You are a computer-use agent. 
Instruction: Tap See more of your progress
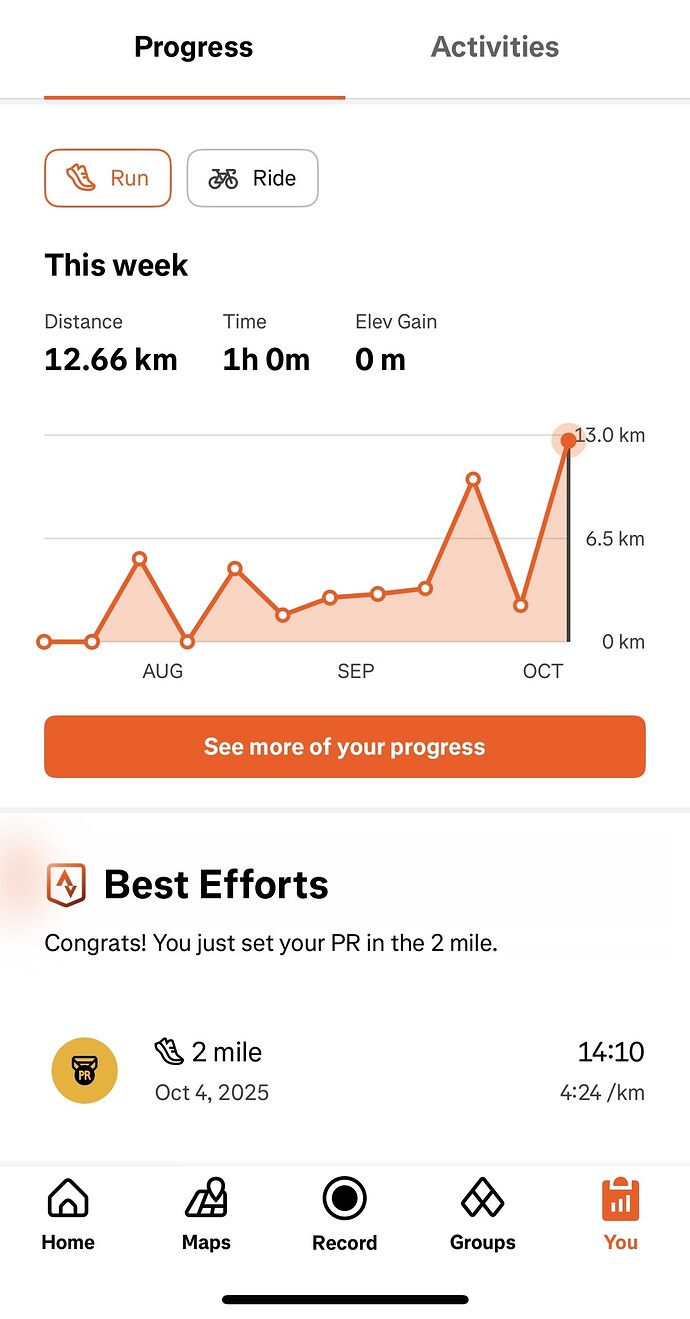point(345,747)
